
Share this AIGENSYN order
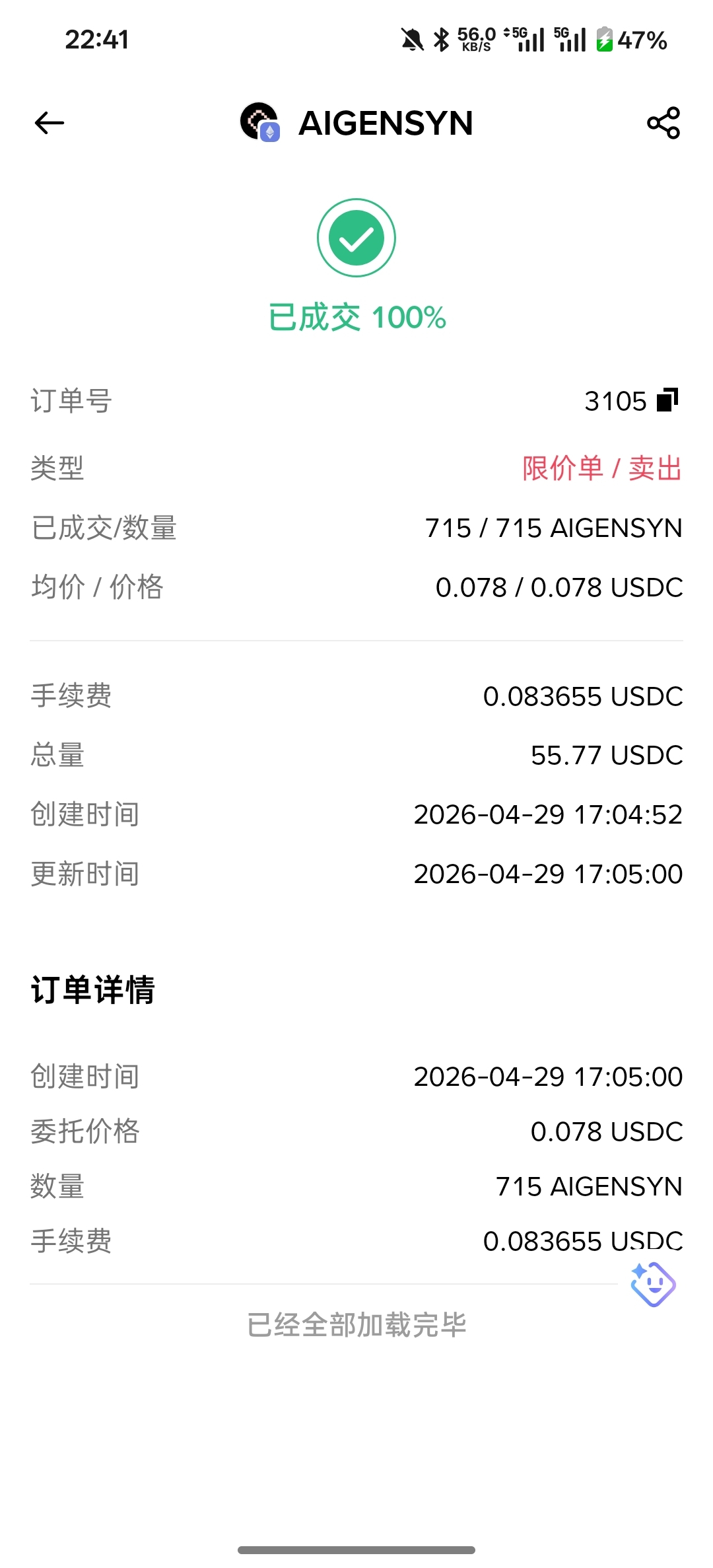pyautogui.click(x=663, y=123)
